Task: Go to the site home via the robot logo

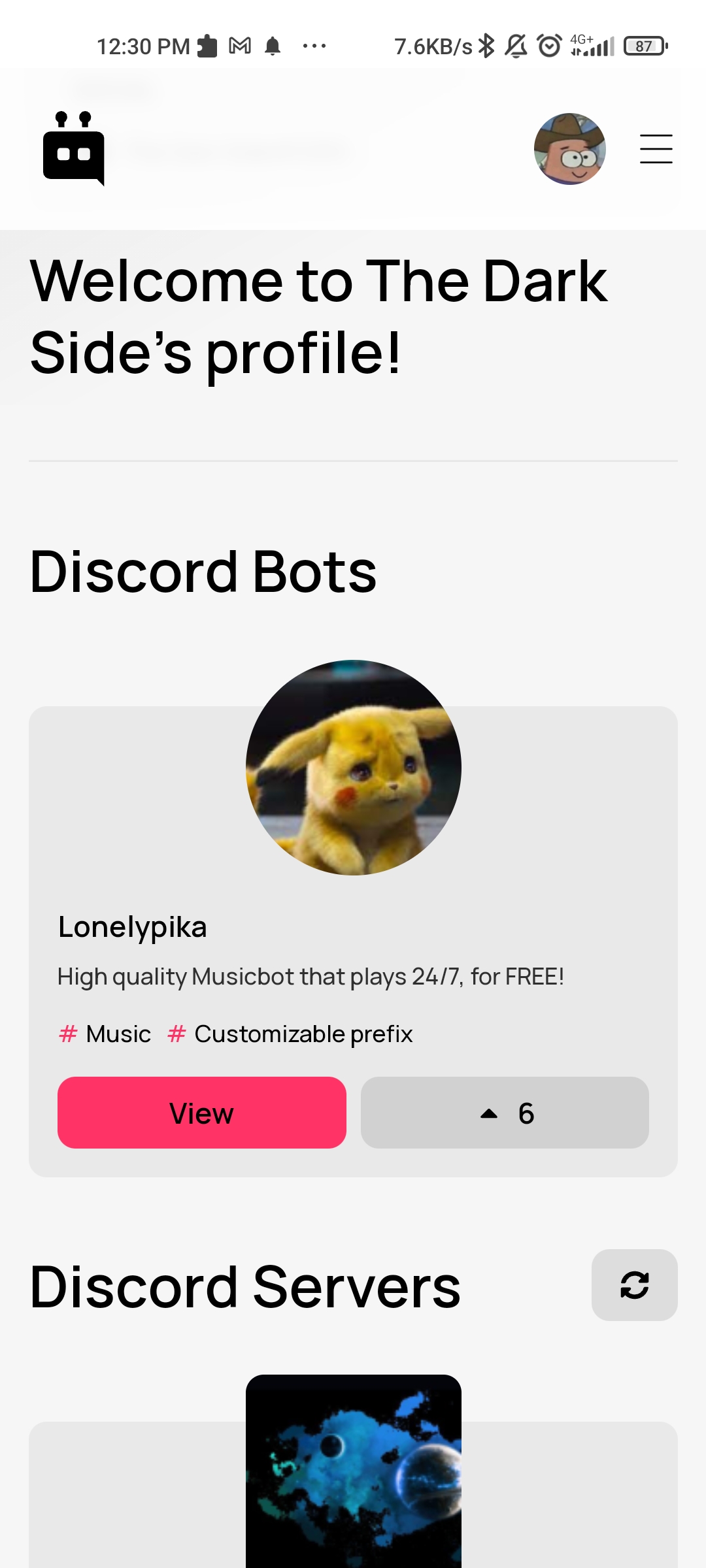Action: coord(74,149)
